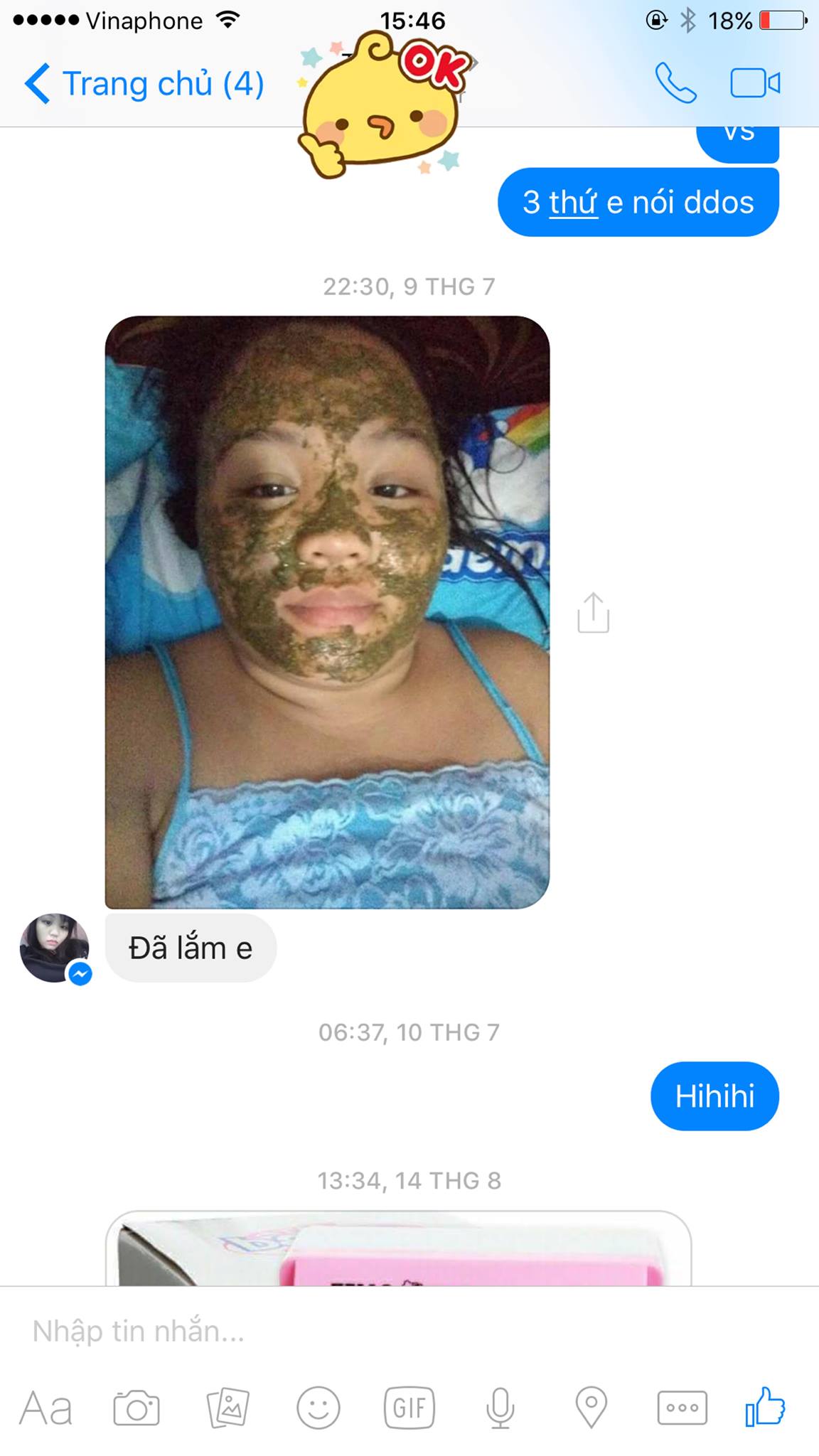Viewport: 819px width, 1456px height.
Task: Open more options with three dots
Action: 682,1408
